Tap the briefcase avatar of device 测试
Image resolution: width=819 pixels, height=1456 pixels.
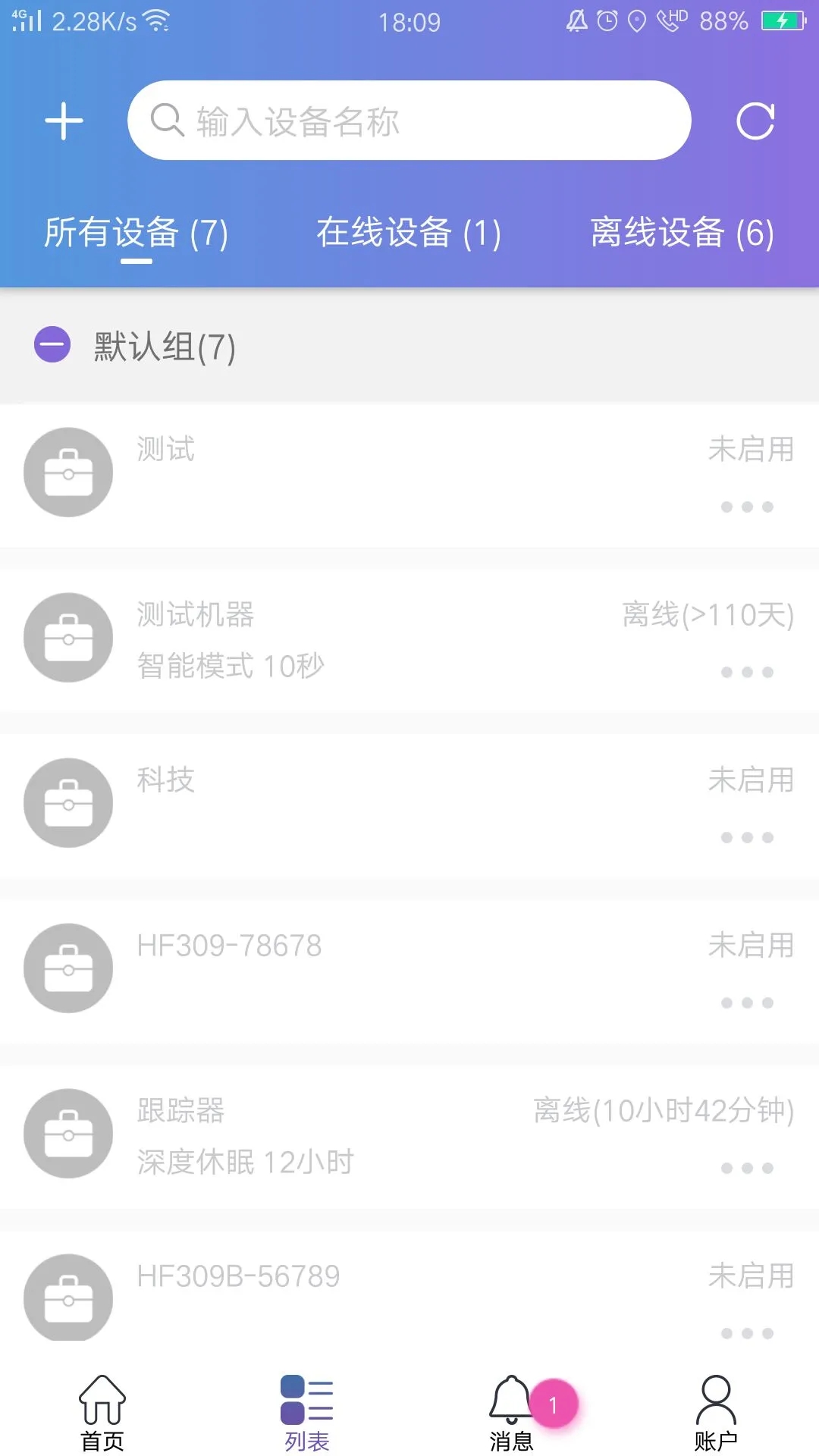tap(67, 471)
